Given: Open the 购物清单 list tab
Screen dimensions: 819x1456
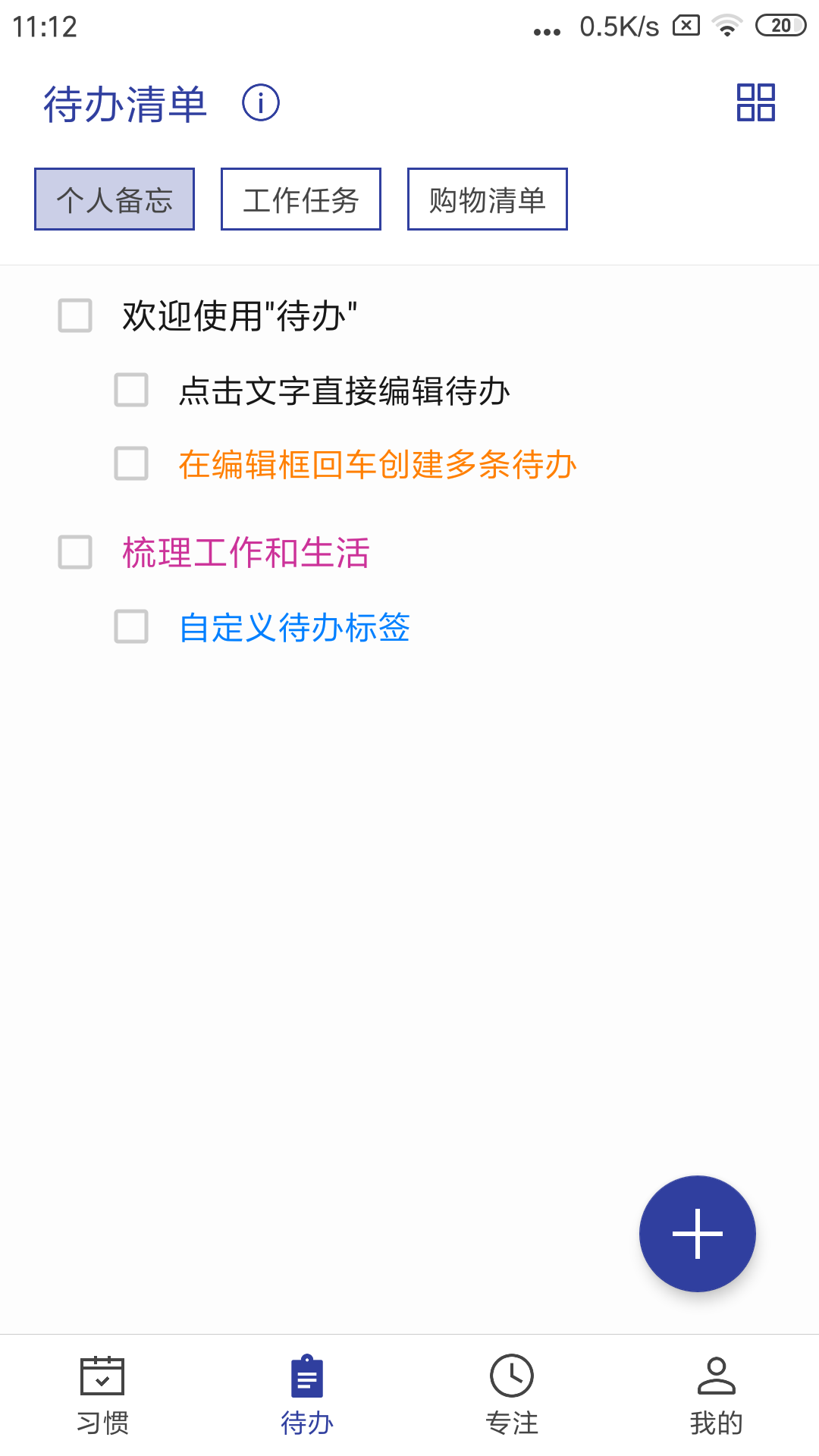Looking at the screenshot, I should (487, 199).
